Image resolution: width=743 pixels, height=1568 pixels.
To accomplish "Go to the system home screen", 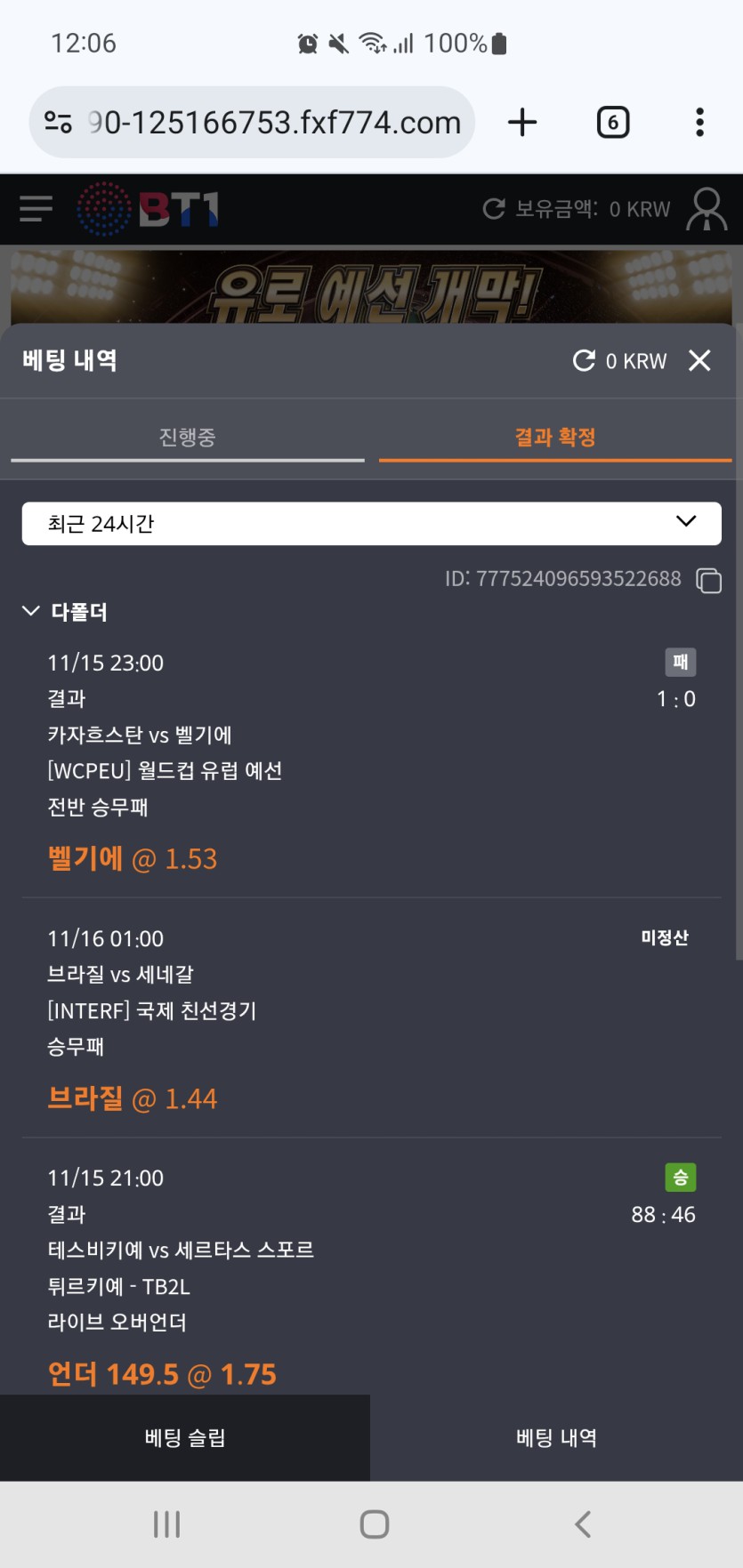I will (x=374, y=1524).
